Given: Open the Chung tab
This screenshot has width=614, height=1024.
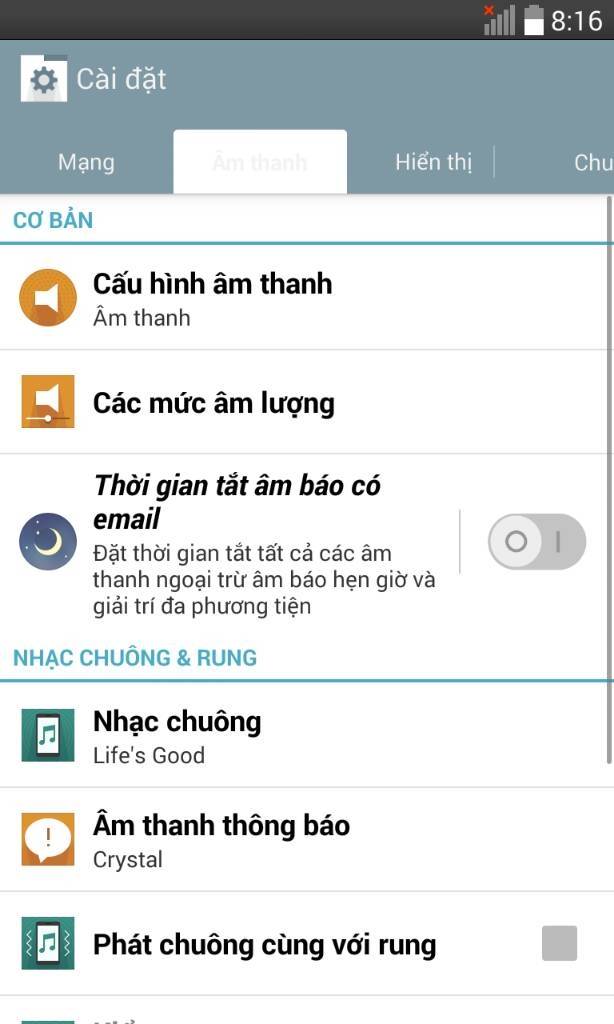Looking at the screenshot, I should click(592, 162).
